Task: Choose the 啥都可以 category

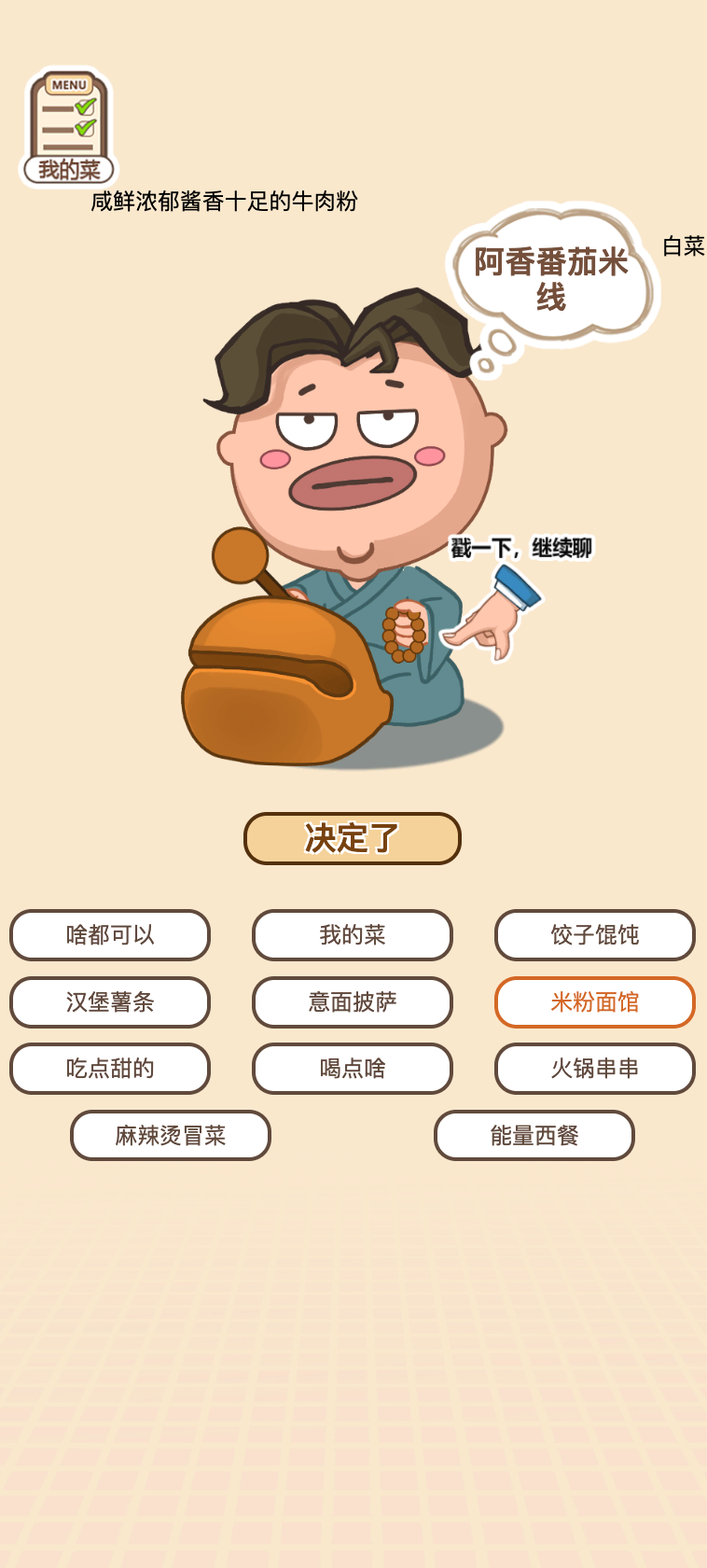Action: pyautogui.click(x=109, y=935)
